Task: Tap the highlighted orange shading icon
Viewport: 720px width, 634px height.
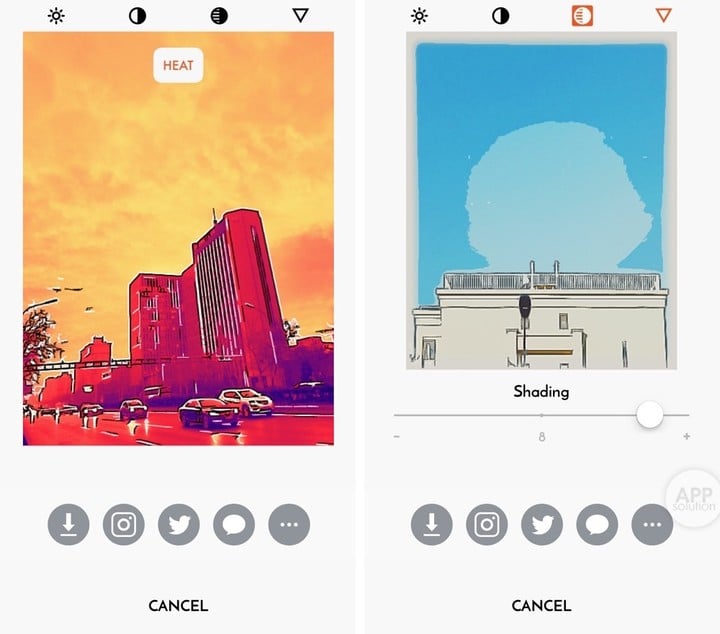Action: 582,15
